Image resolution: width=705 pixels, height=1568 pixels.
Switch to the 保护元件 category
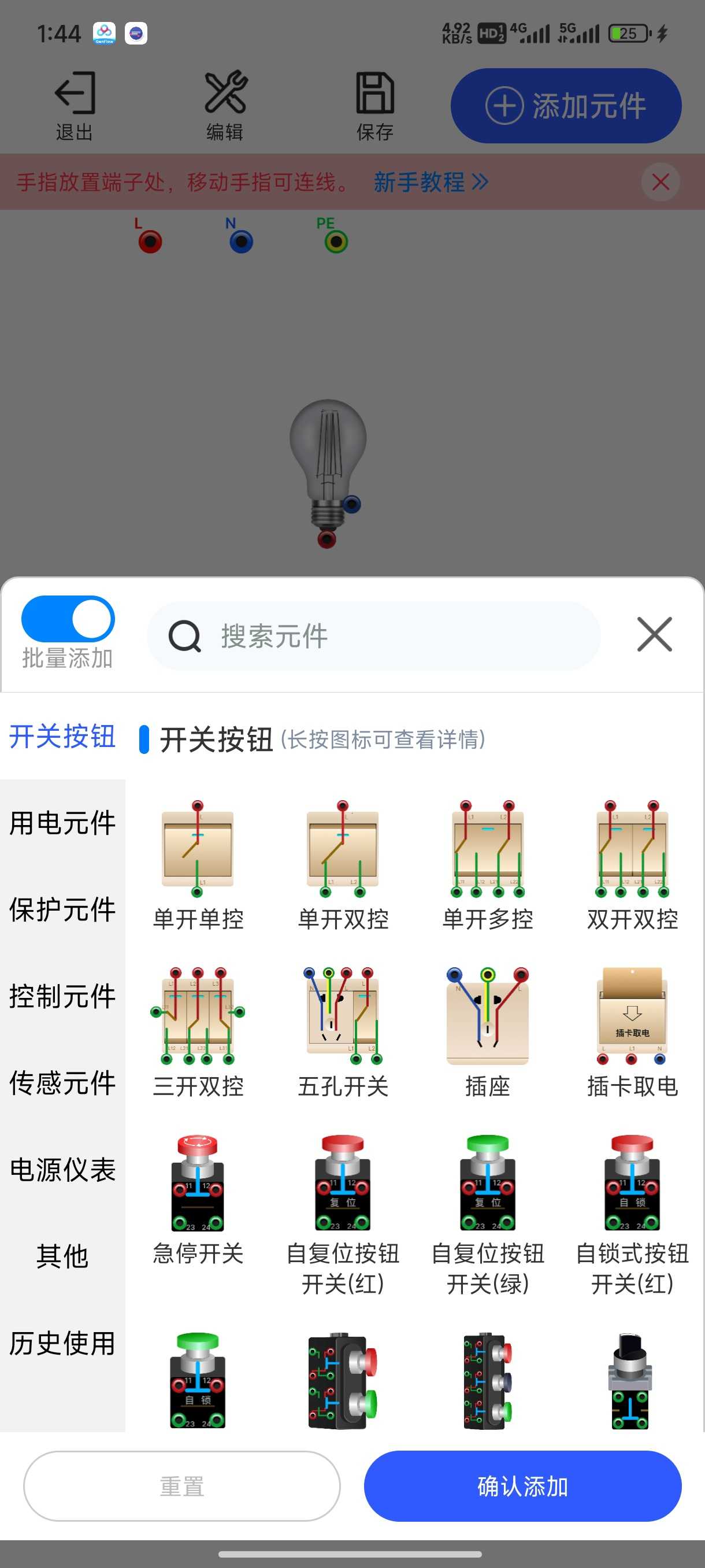tap(62, 909)
